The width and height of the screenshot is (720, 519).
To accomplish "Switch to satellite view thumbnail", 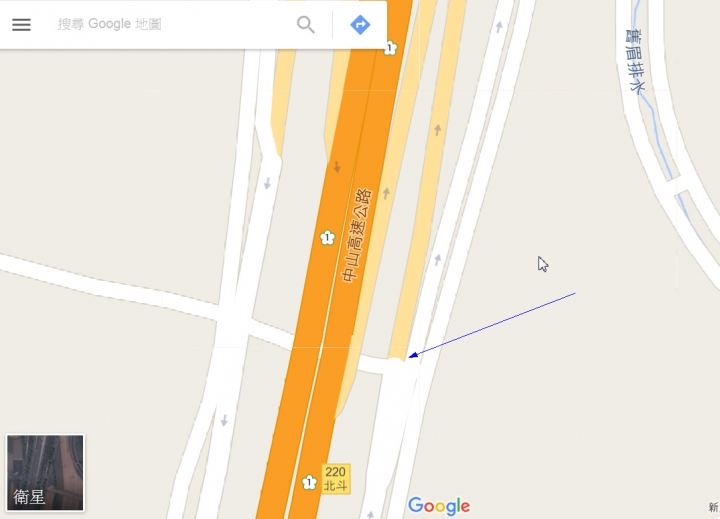I will click(x=45, y=472).
